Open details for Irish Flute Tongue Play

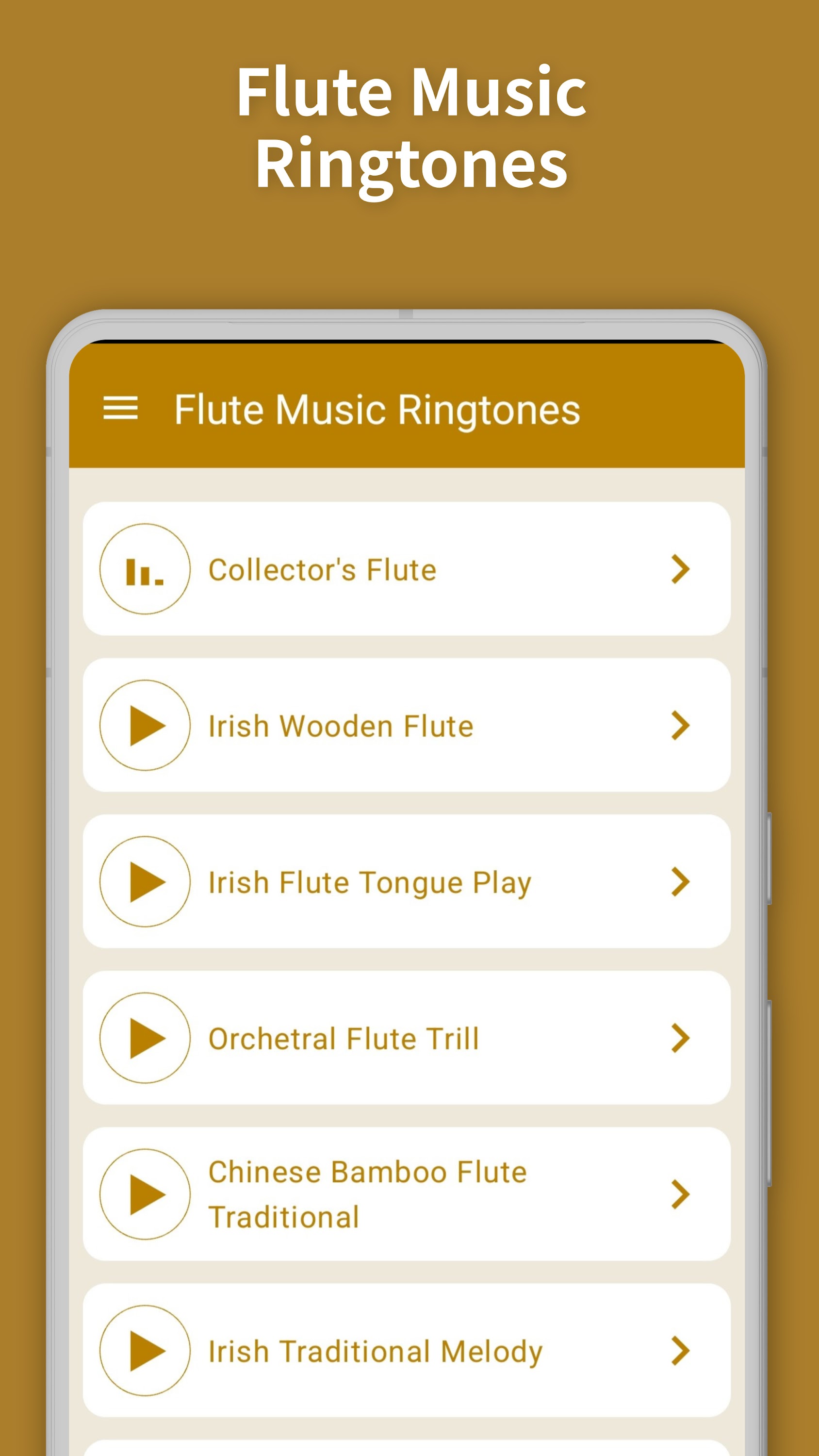pyautogui.click(x=681, y=883)
